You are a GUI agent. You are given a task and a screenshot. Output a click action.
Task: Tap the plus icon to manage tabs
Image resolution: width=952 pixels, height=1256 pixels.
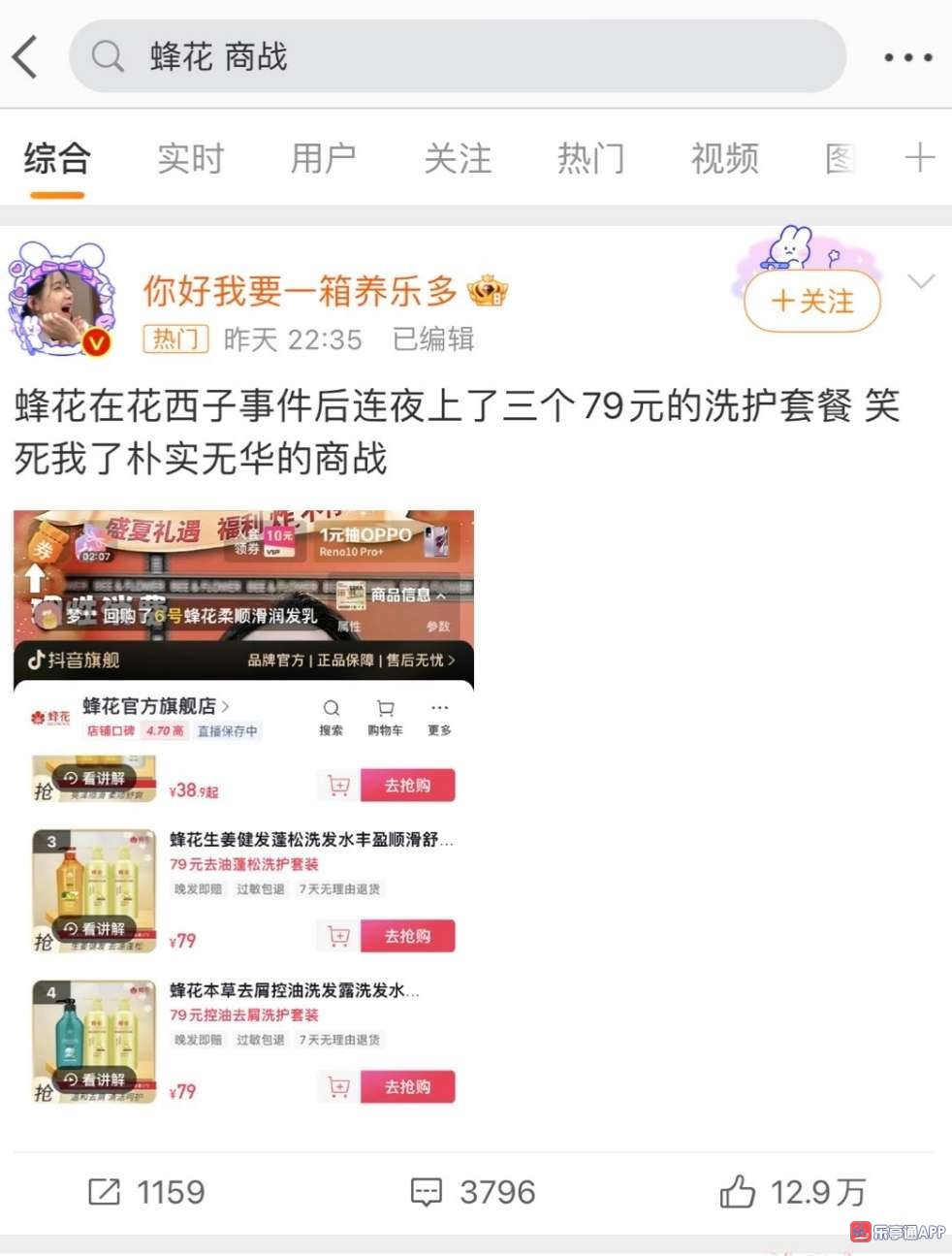[918, 157]
